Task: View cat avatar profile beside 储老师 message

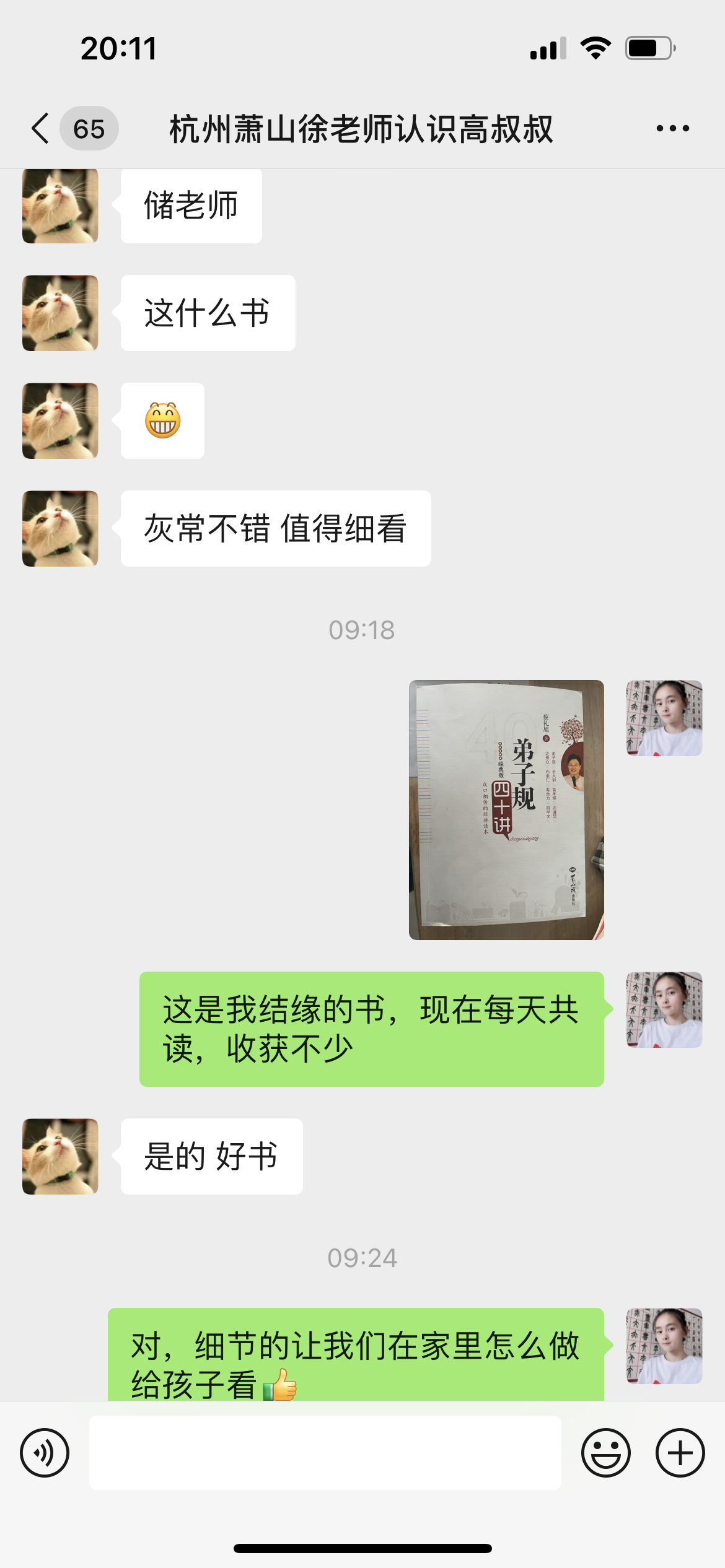Action: point(60,206)
